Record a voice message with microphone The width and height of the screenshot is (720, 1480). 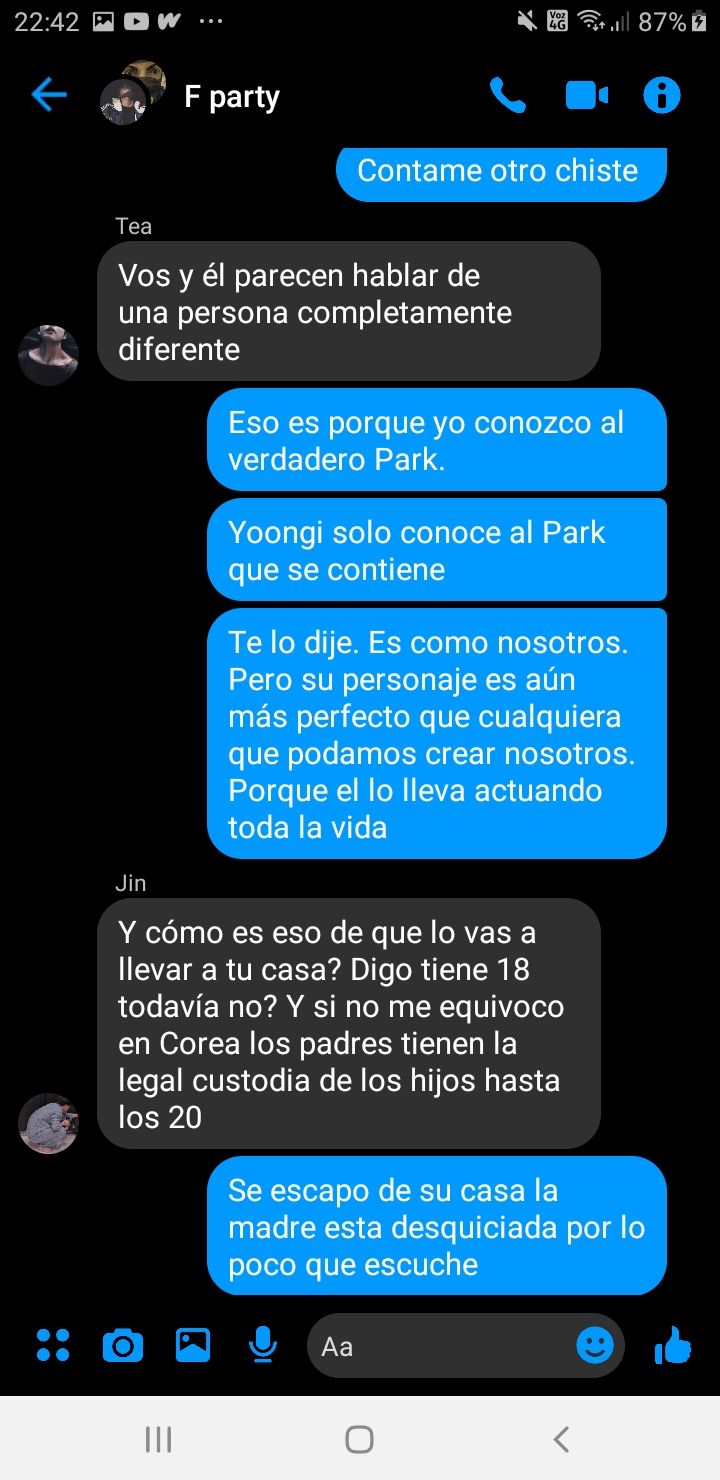263,1346
